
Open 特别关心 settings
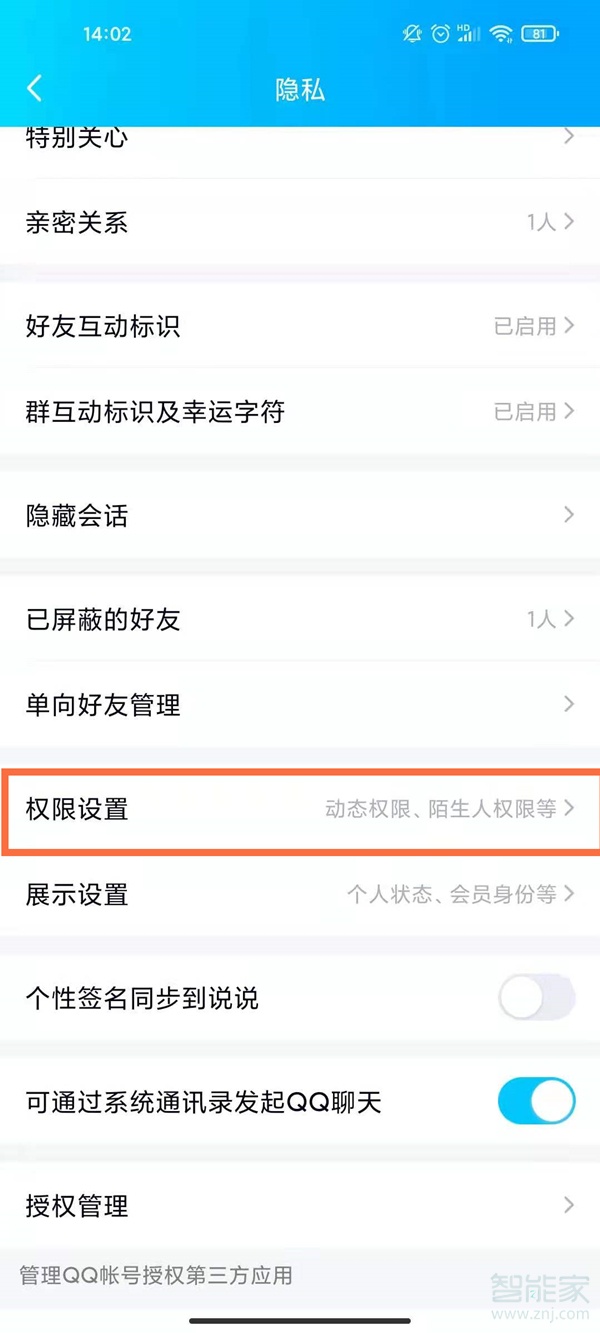(x=300, y=140)
